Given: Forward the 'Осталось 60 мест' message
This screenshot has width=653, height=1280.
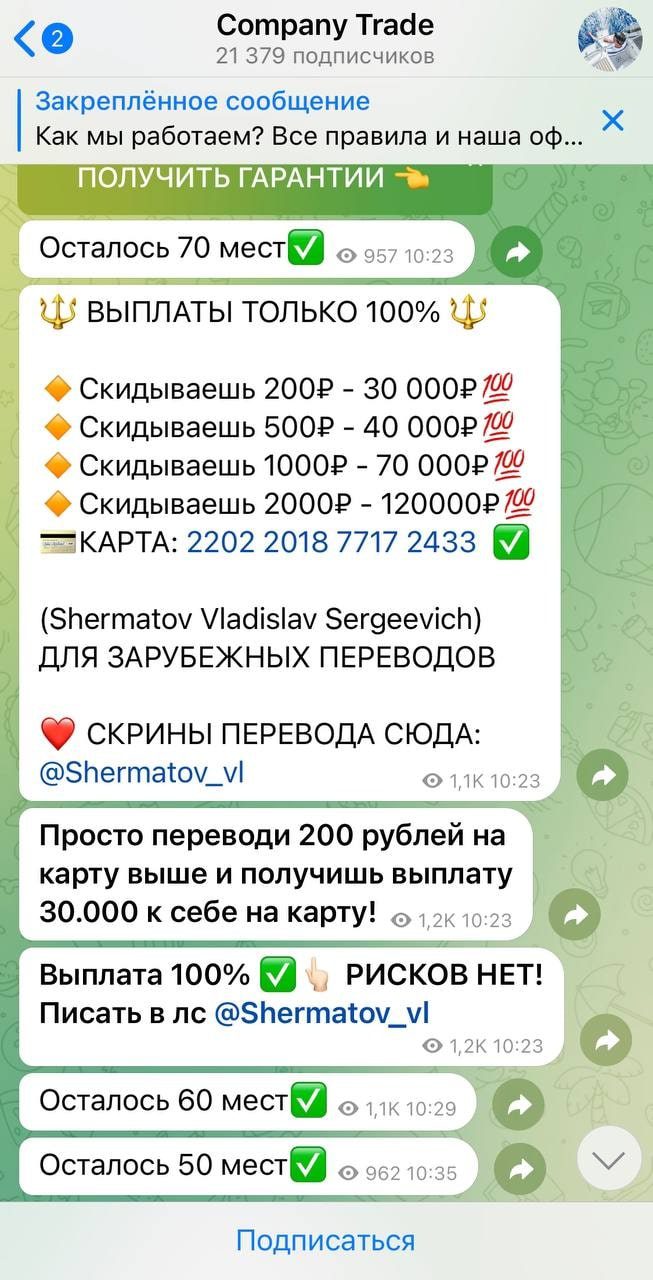Looking at the screenshot, I should coord(518,1105).
